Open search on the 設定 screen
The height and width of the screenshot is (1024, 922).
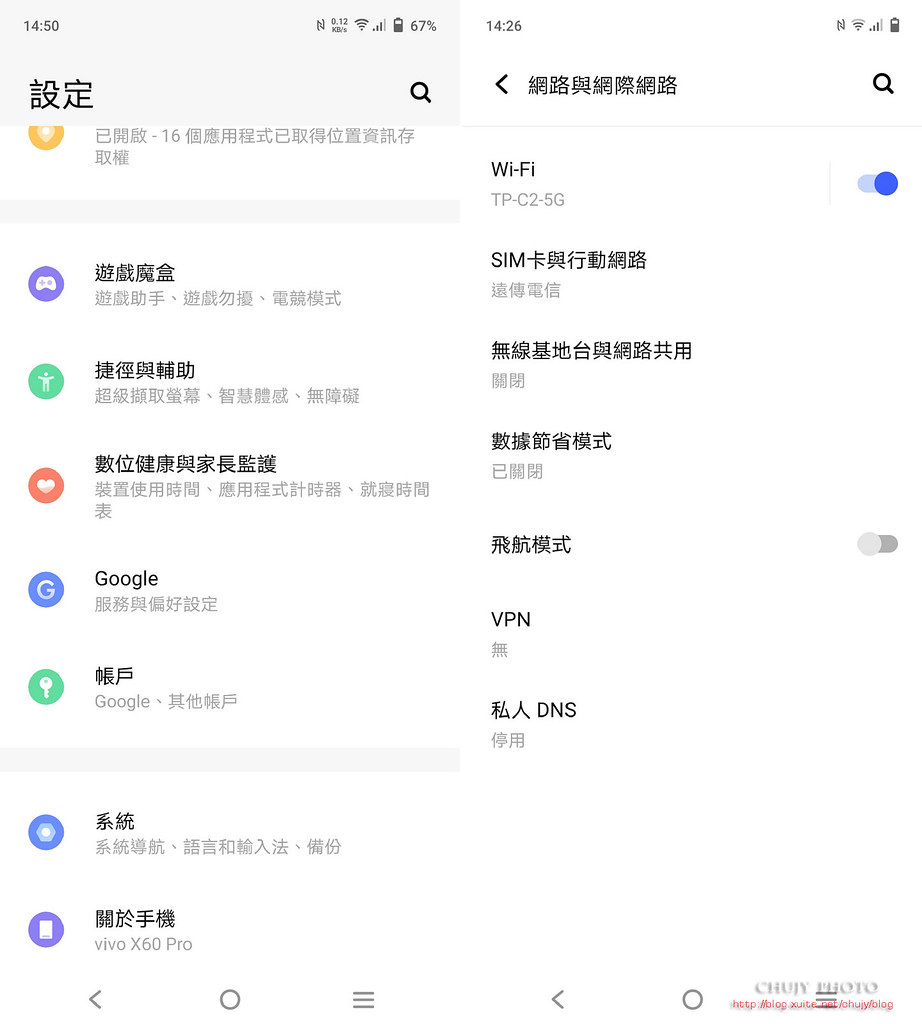pyautogui.click(x=421, y=93)
